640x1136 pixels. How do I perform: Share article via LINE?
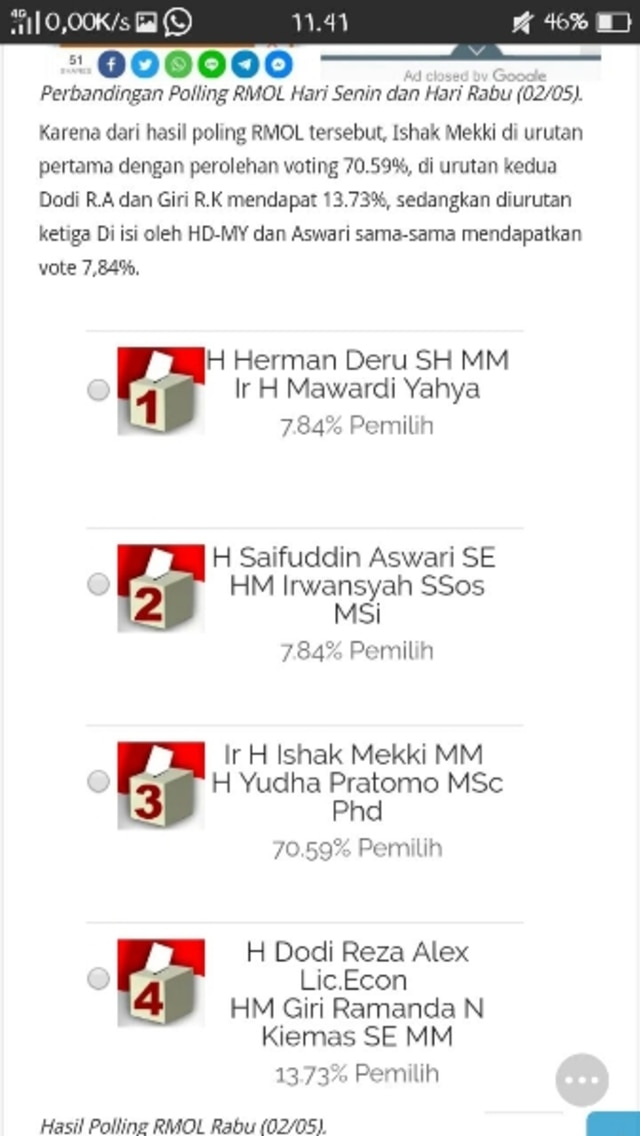(212, 65)
